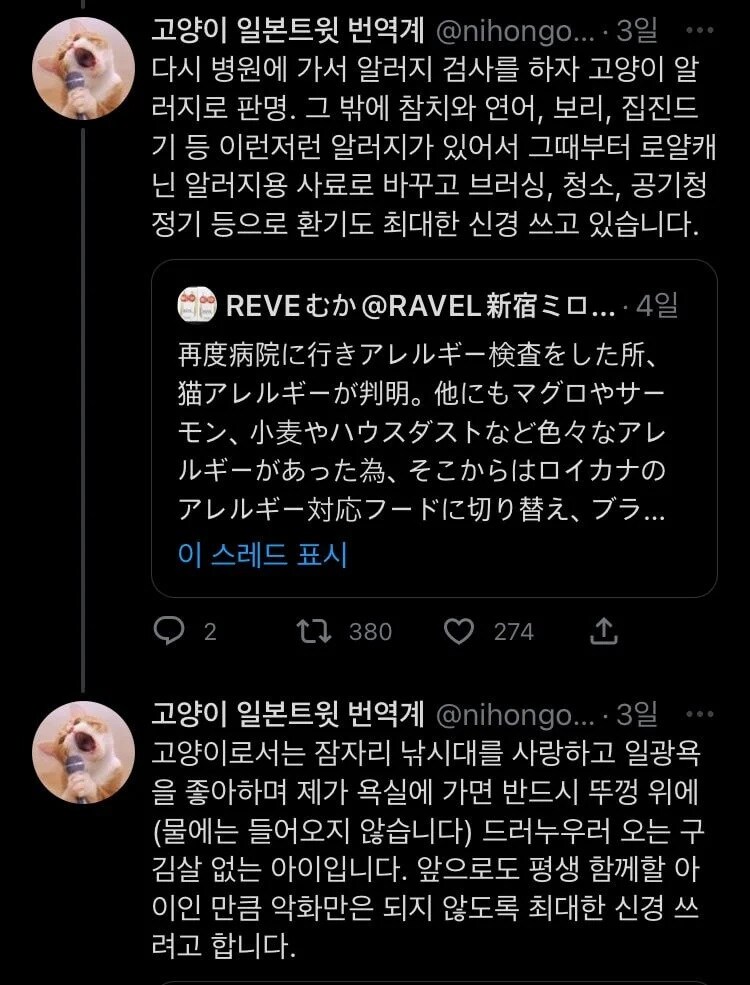Open overflow menu on the 다시 병원에 tweet
The image size is (750, 985).
[x=703, y=31]
